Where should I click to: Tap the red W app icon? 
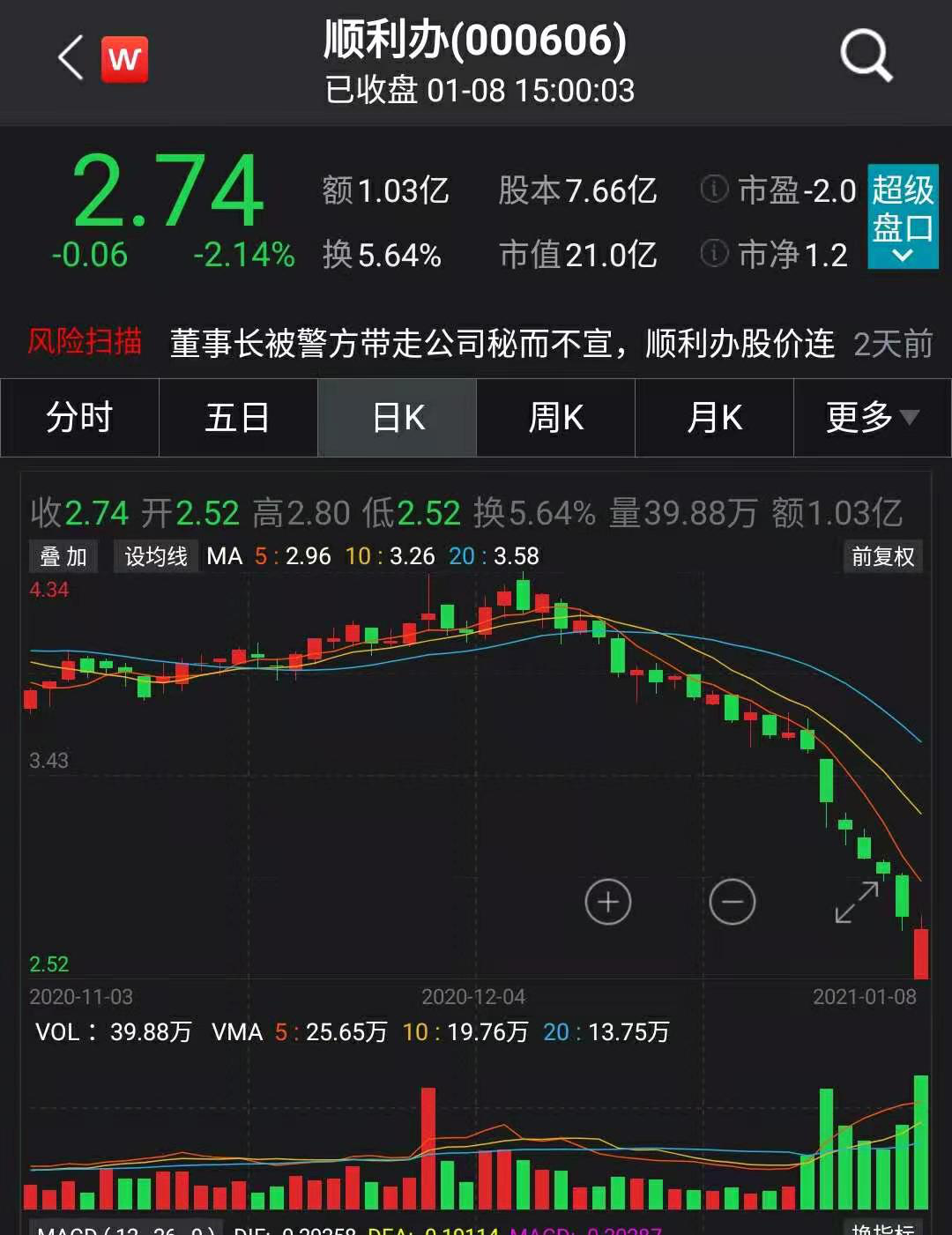[x=124, y=59]
